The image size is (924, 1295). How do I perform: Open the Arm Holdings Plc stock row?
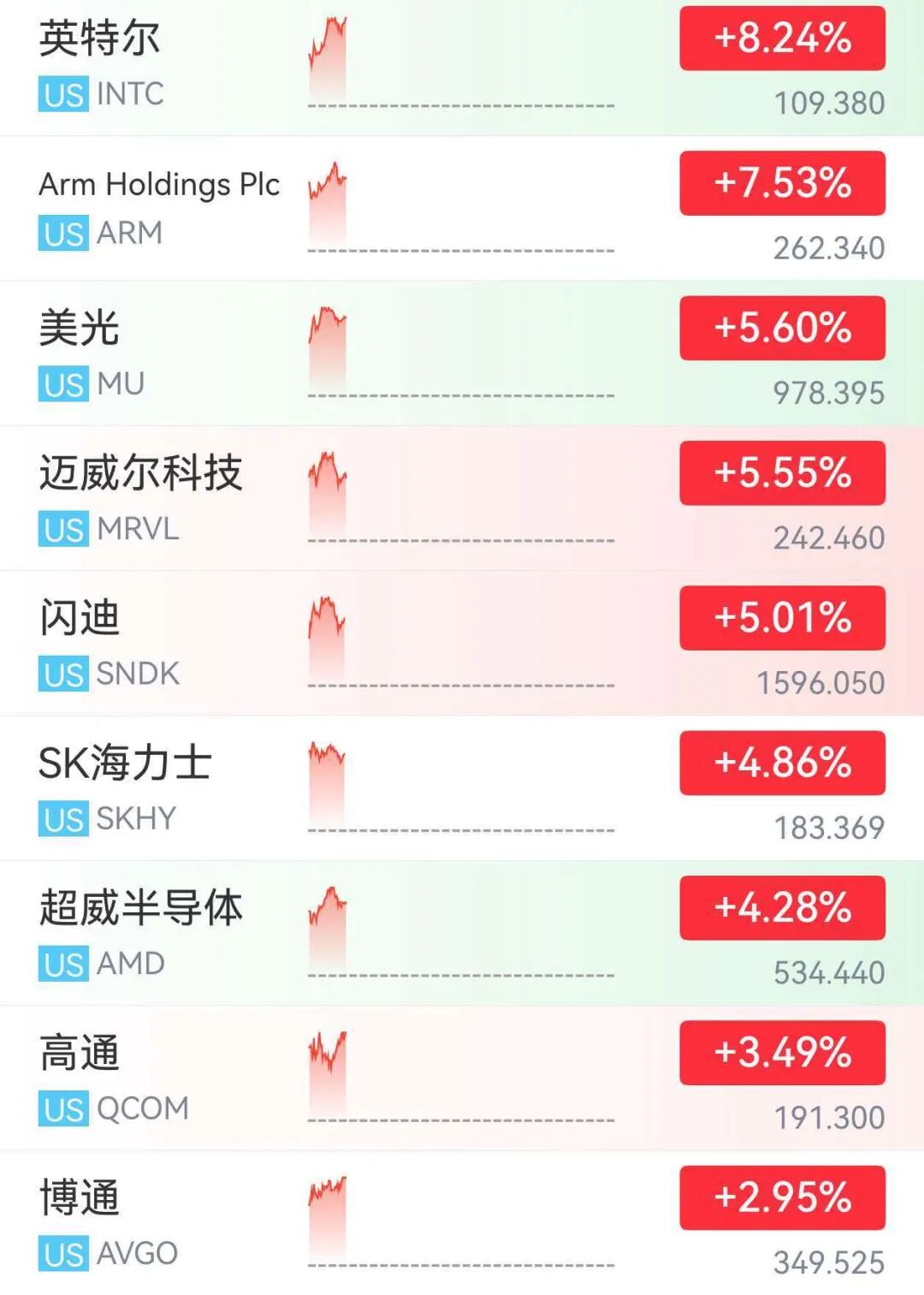[462, 208]
